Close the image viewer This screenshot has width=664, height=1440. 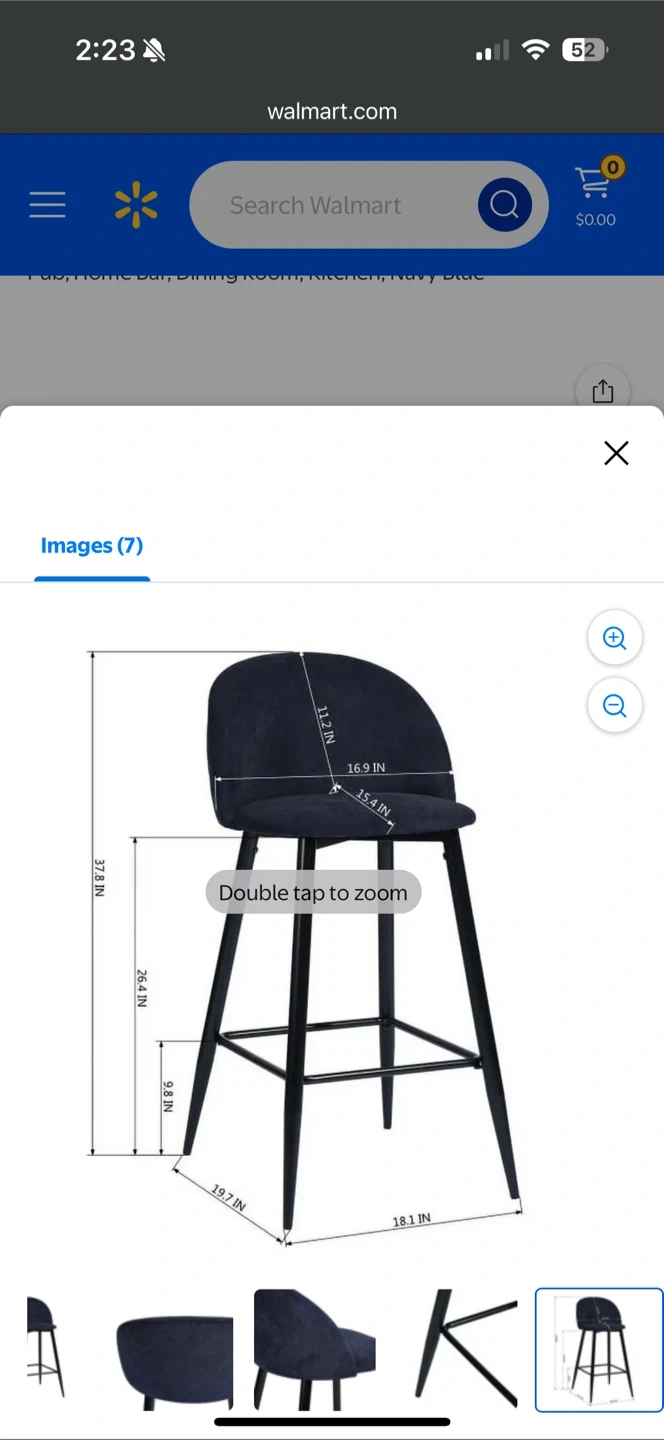pos(616,453)
